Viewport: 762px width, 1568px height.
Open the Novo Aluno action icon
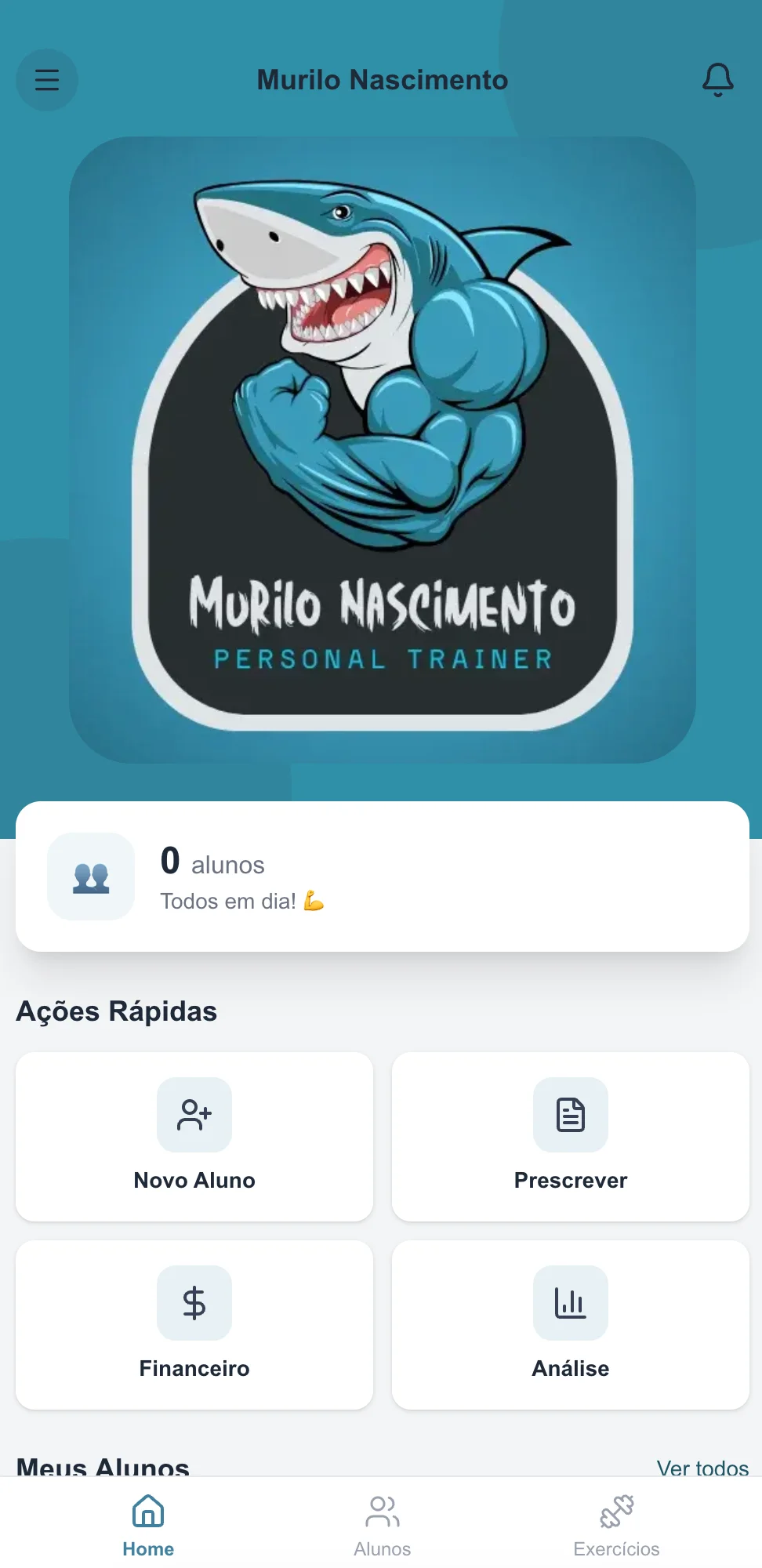[194, 1114]
